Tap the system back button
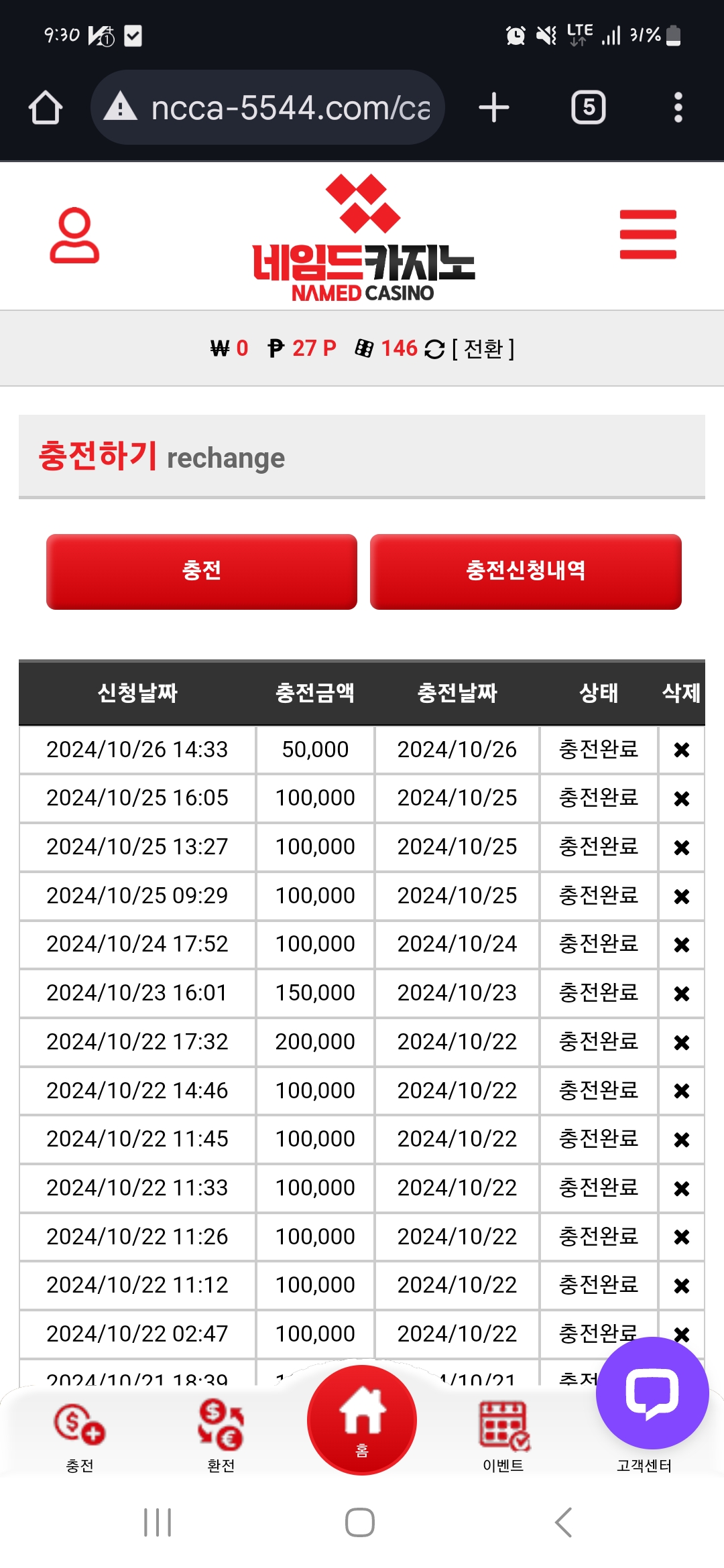The height and width of the screenshot is (1568, 724). 564,1522
